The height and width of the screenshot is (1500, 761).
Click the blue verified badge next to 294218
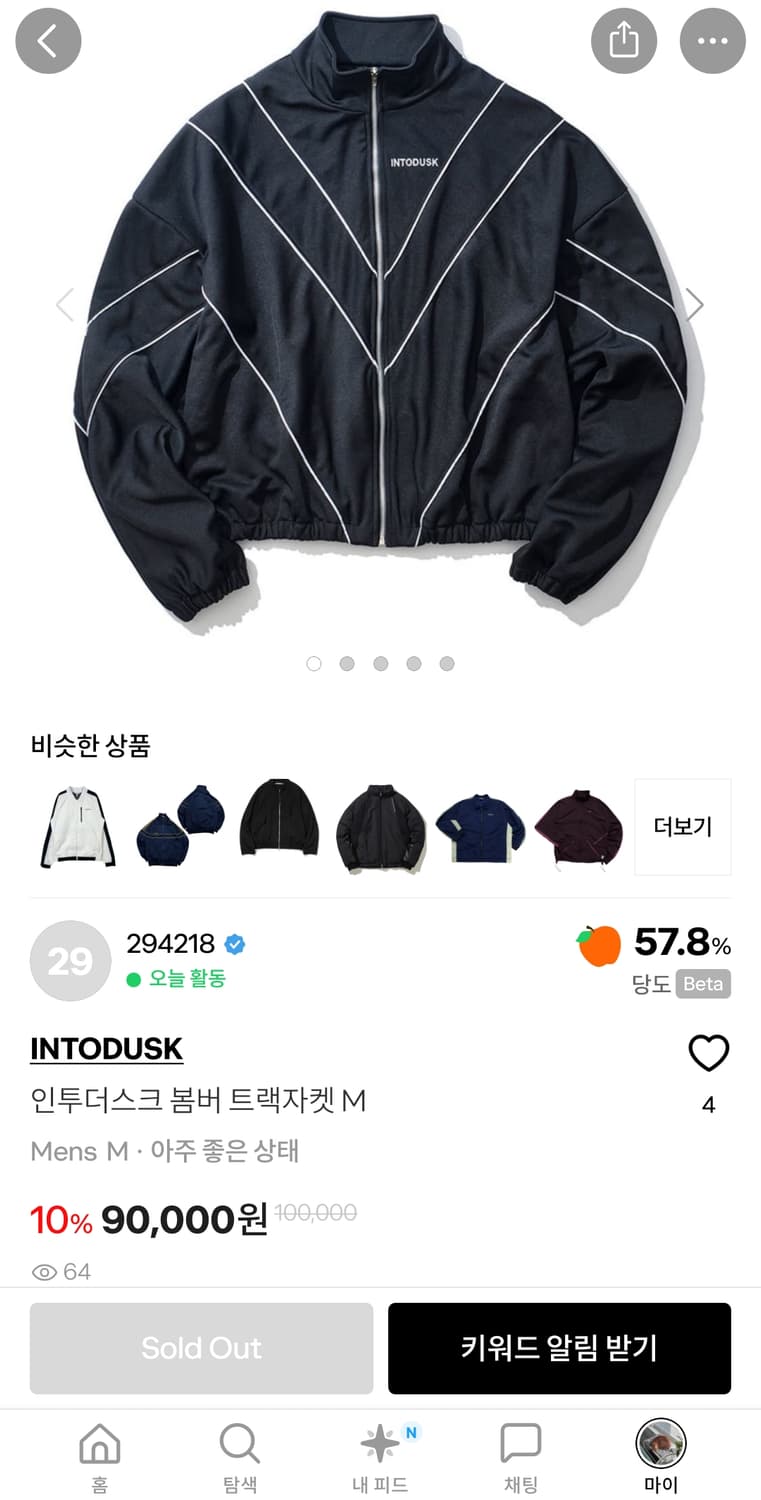pyautogui.click(x=234, y=941)
